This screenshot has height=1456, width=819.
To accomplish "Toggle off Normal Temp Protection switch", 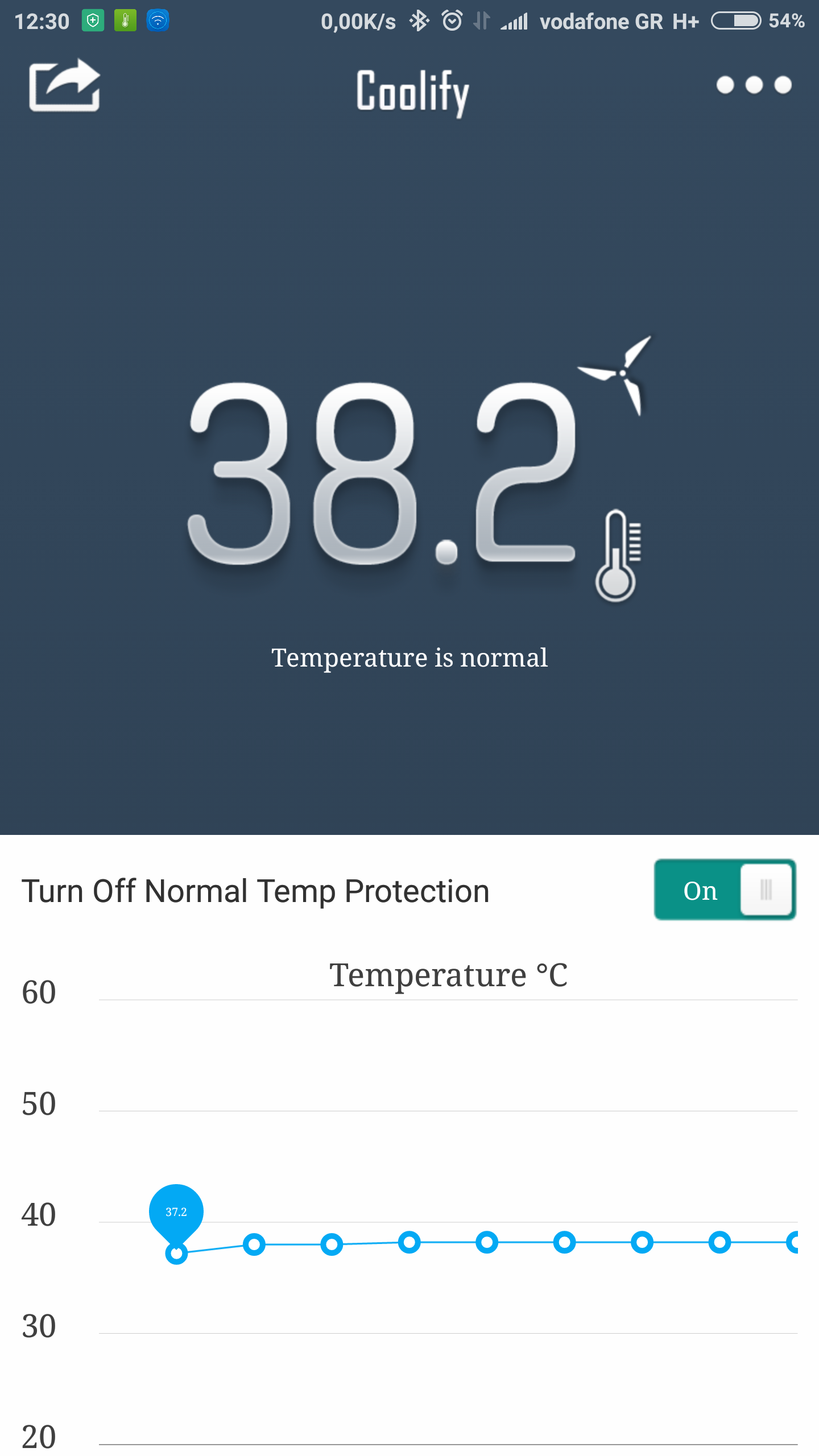I will click(x=725, y=890).
